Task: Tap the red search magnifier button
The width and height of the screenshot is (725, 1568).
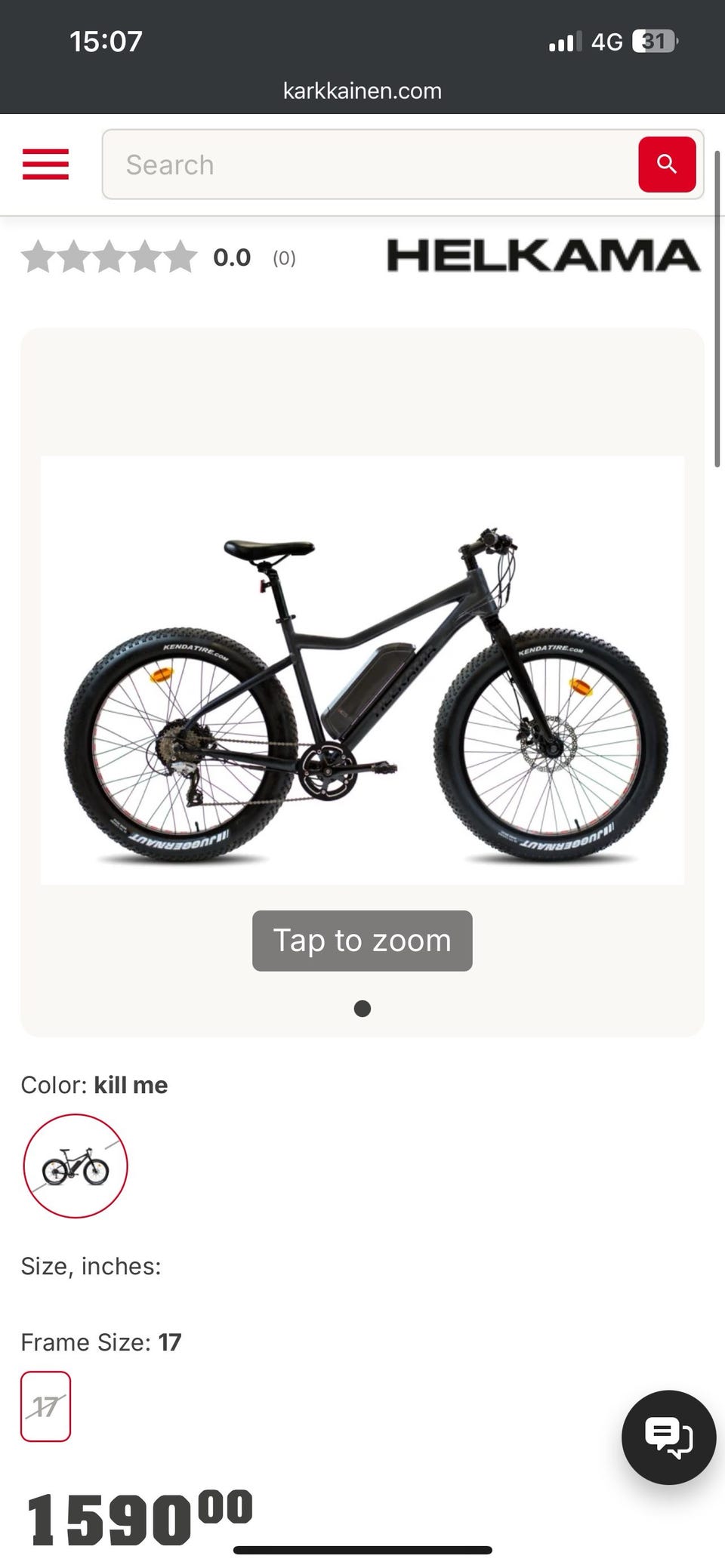Action: pos(667,165)
